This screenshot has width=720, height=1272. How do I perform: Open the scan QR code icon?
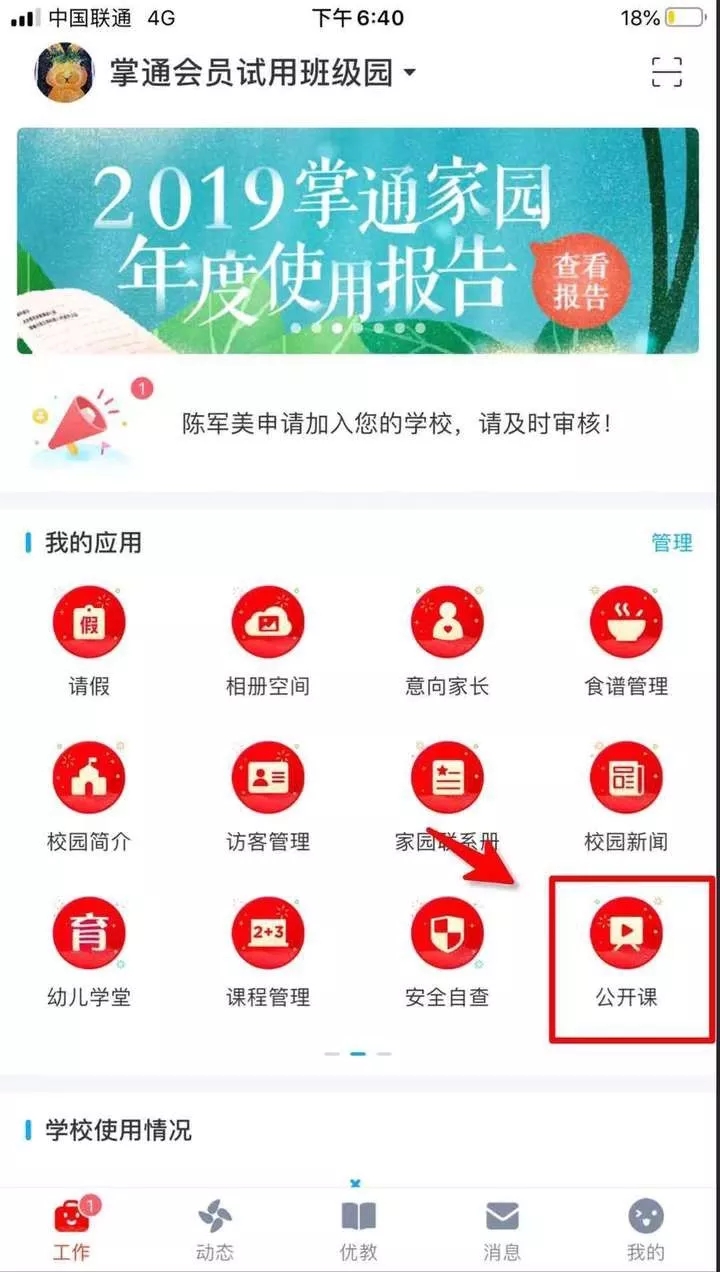point(666,72)
